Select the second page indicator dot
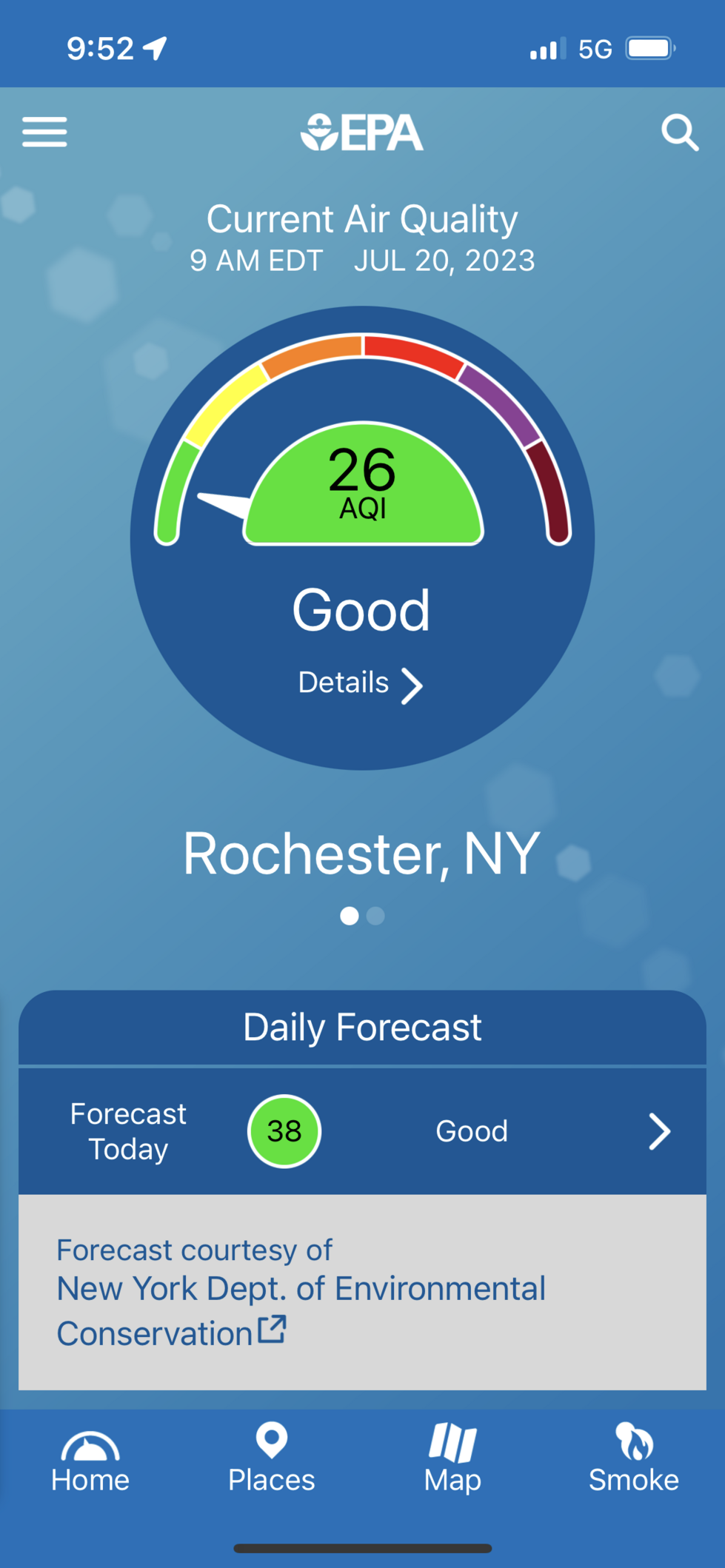This screenshot has height=1568, width=725. tap(376, 917)
